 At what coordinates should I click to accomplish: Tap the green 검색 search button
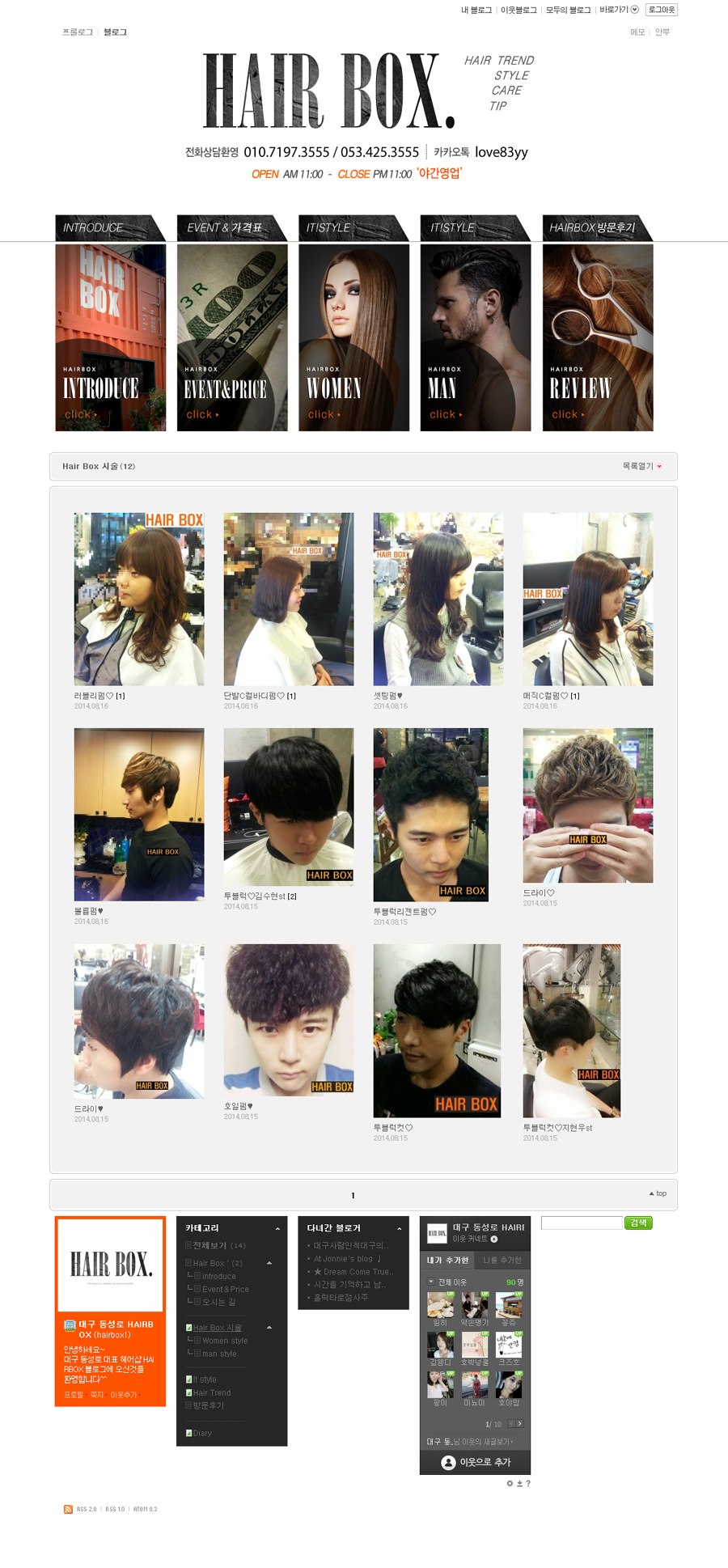(x=638, y=1223)
